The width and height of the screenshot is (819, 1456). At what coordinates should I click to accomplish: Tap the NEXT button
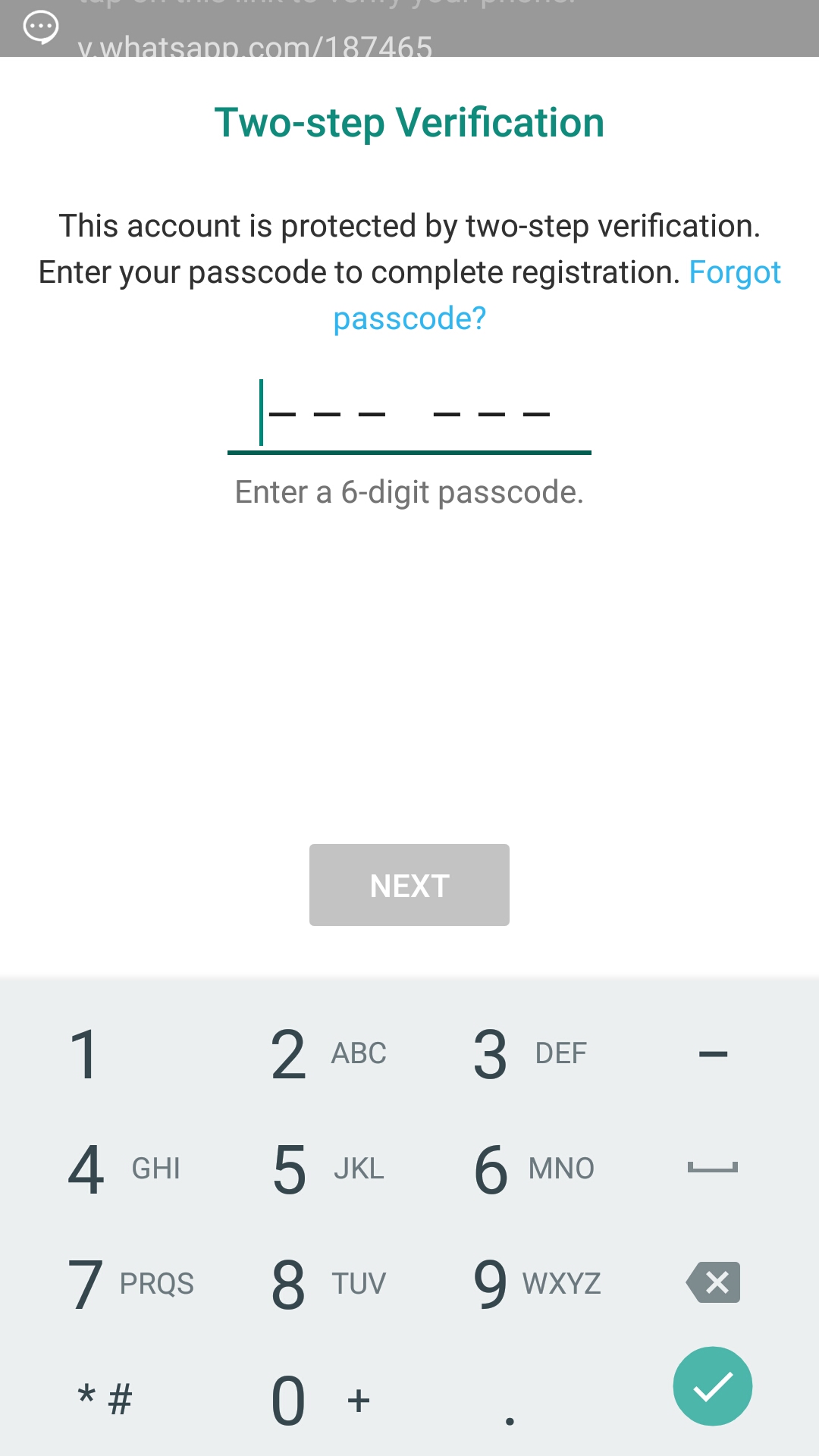(x=409, y=885)
